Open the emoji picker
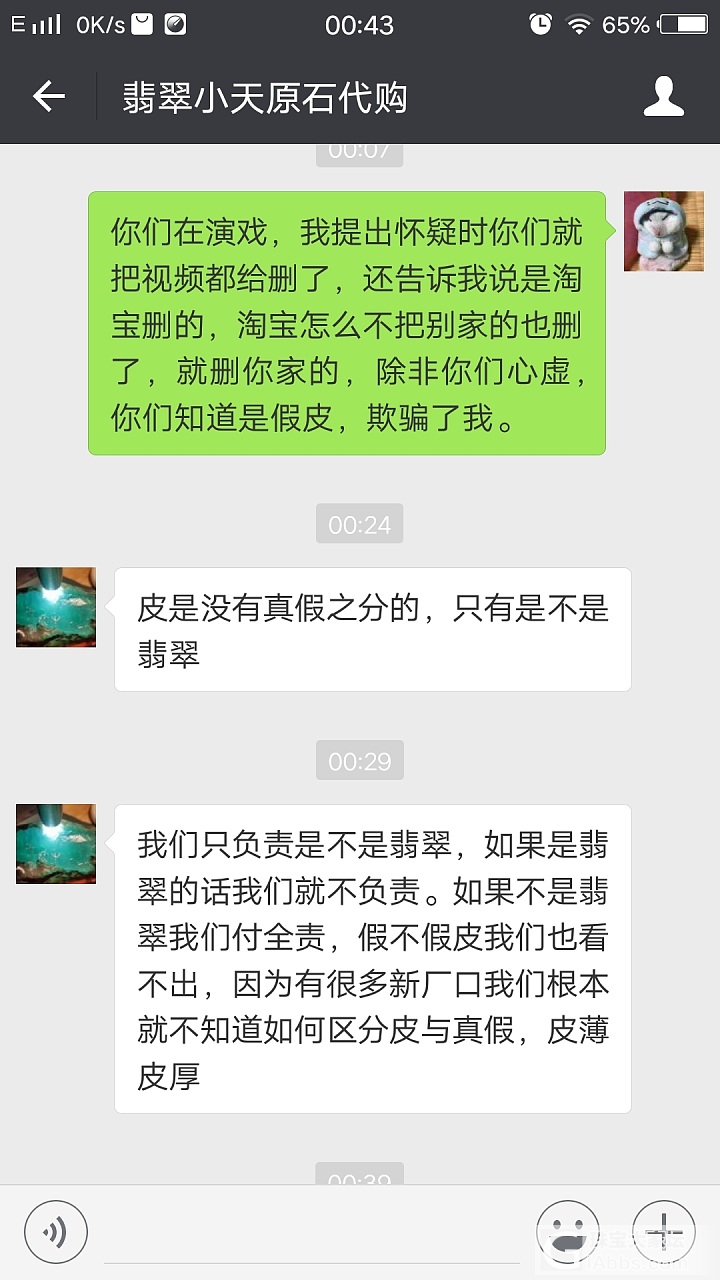Viewport: 720px width, 1280px height. [568, 1232]
